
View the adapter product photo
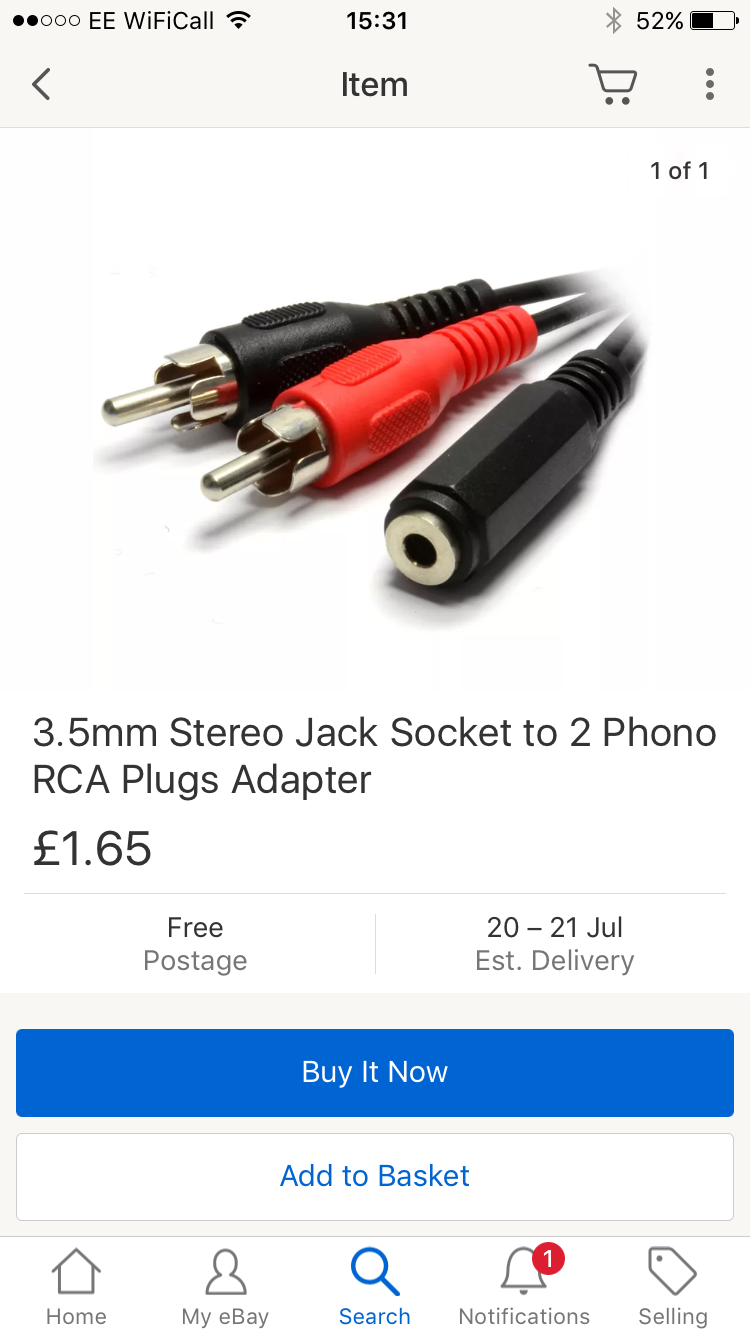pyautogui.click(x=375, y=410)
